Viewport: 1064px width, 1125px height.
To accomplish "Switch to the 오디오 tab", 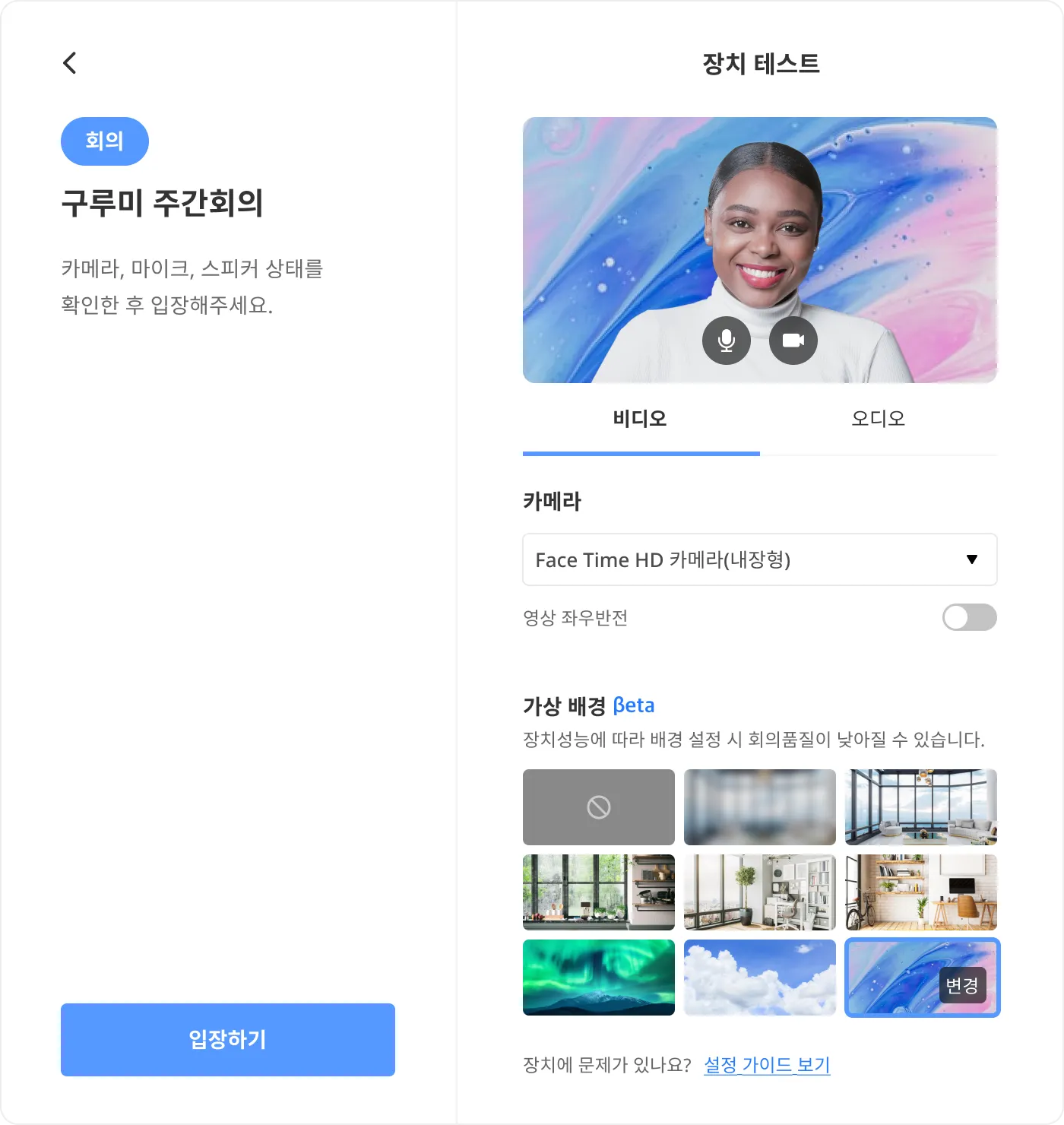I will click(878, 419).
